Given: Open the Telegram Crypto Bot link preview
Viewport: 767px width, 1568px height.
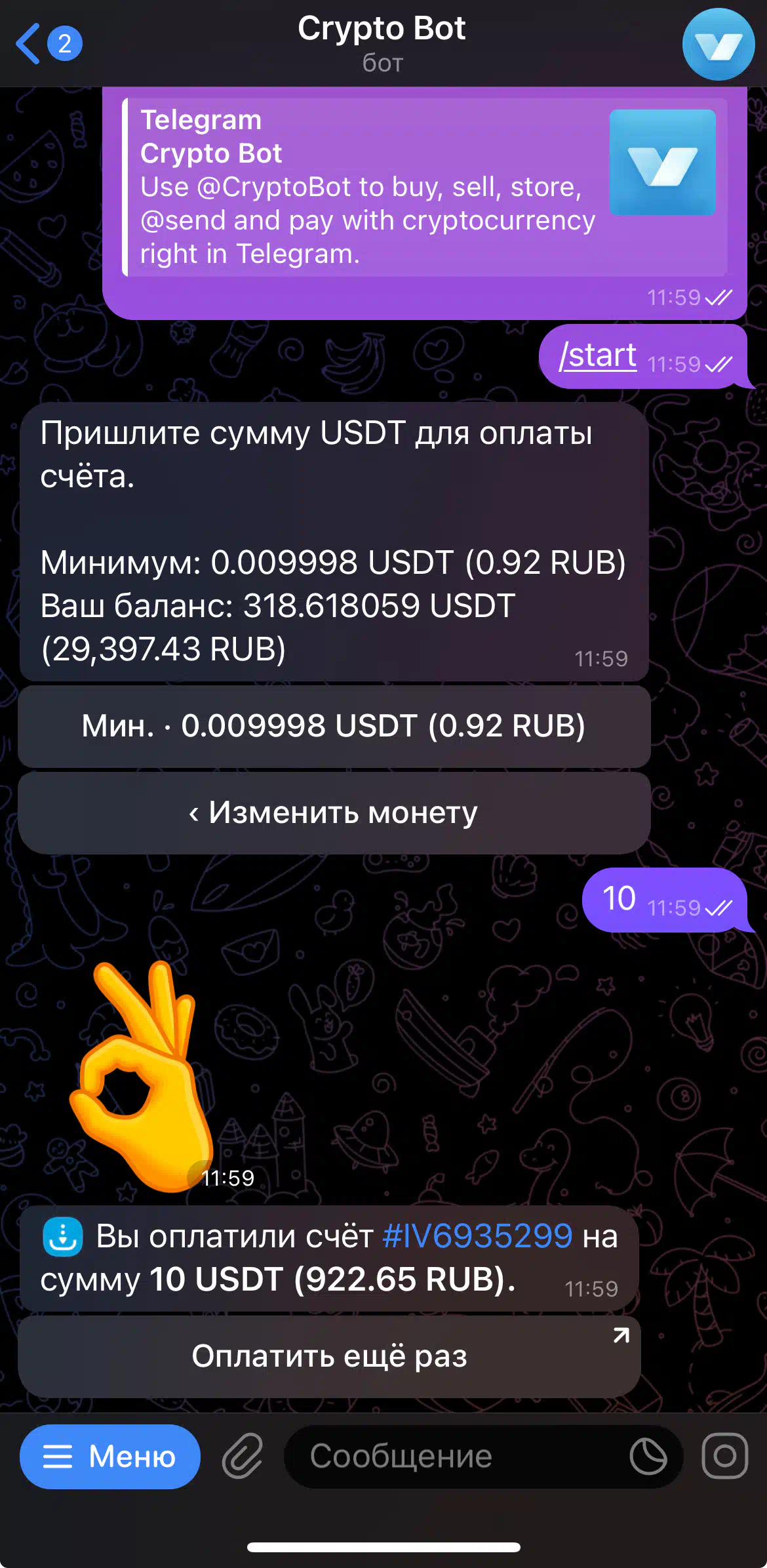Looking at the screenshot, I should pos(425,187).
